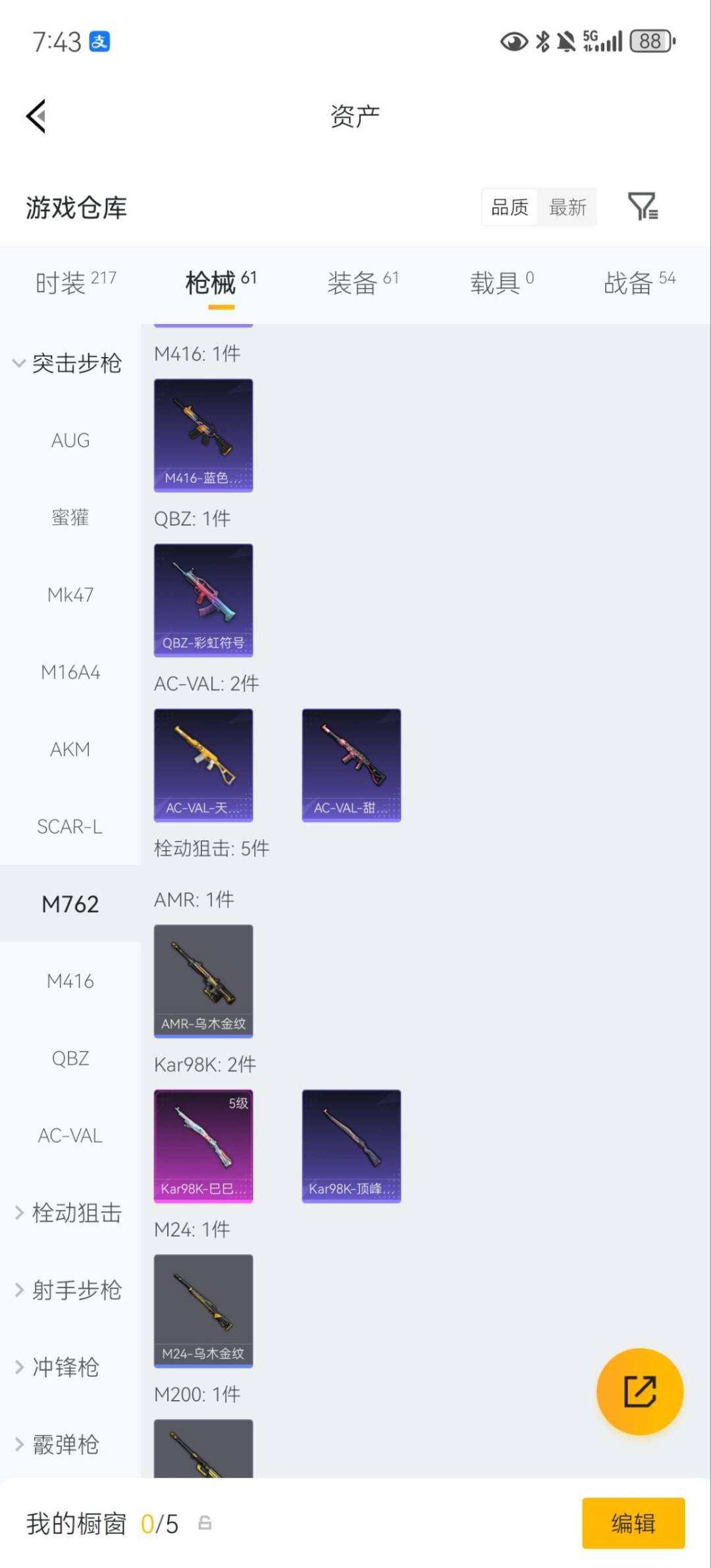Switch to the 载具 tab

(x=502, y=283)
